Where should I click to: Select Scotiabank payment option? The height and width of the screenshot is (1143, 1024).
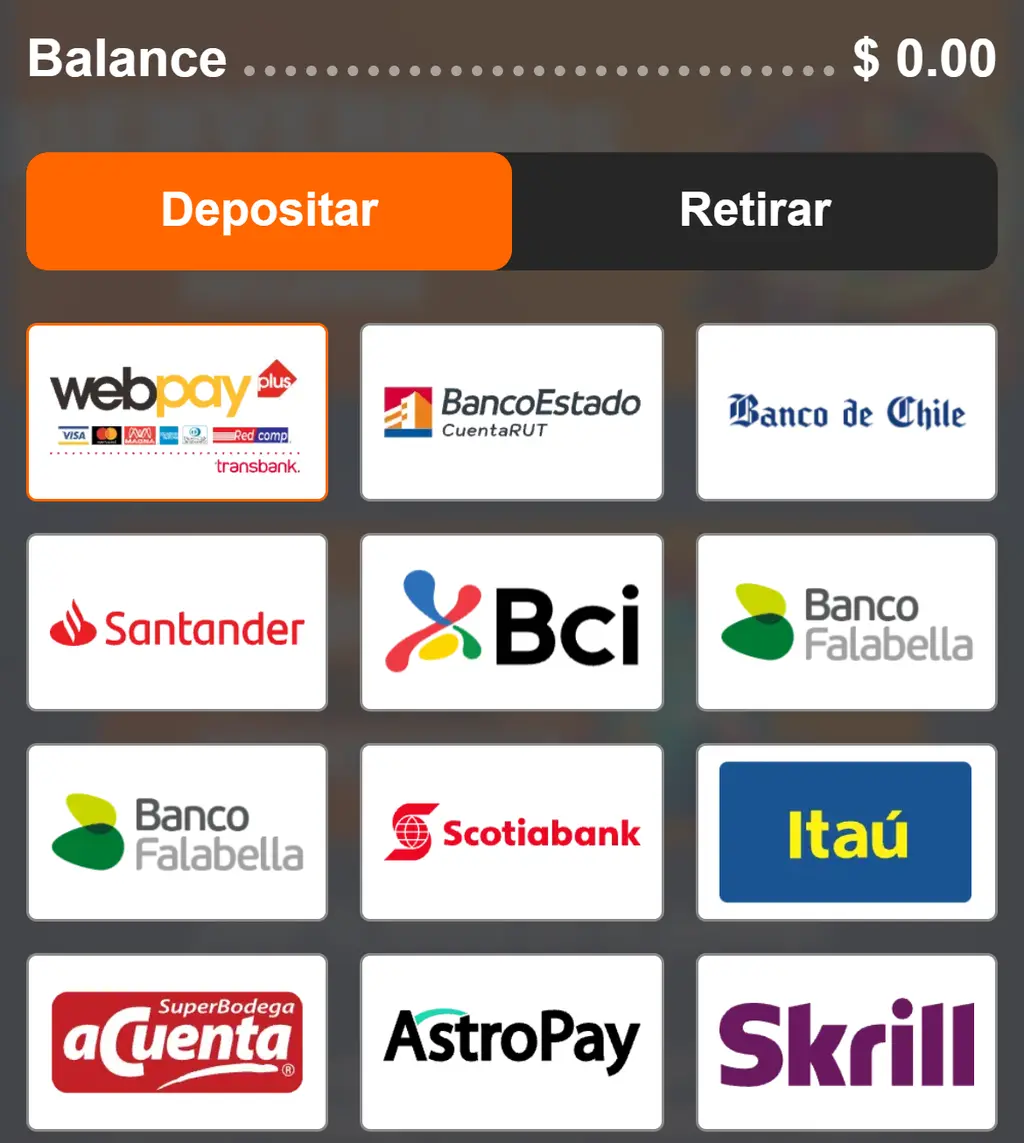tap(511, 831)
